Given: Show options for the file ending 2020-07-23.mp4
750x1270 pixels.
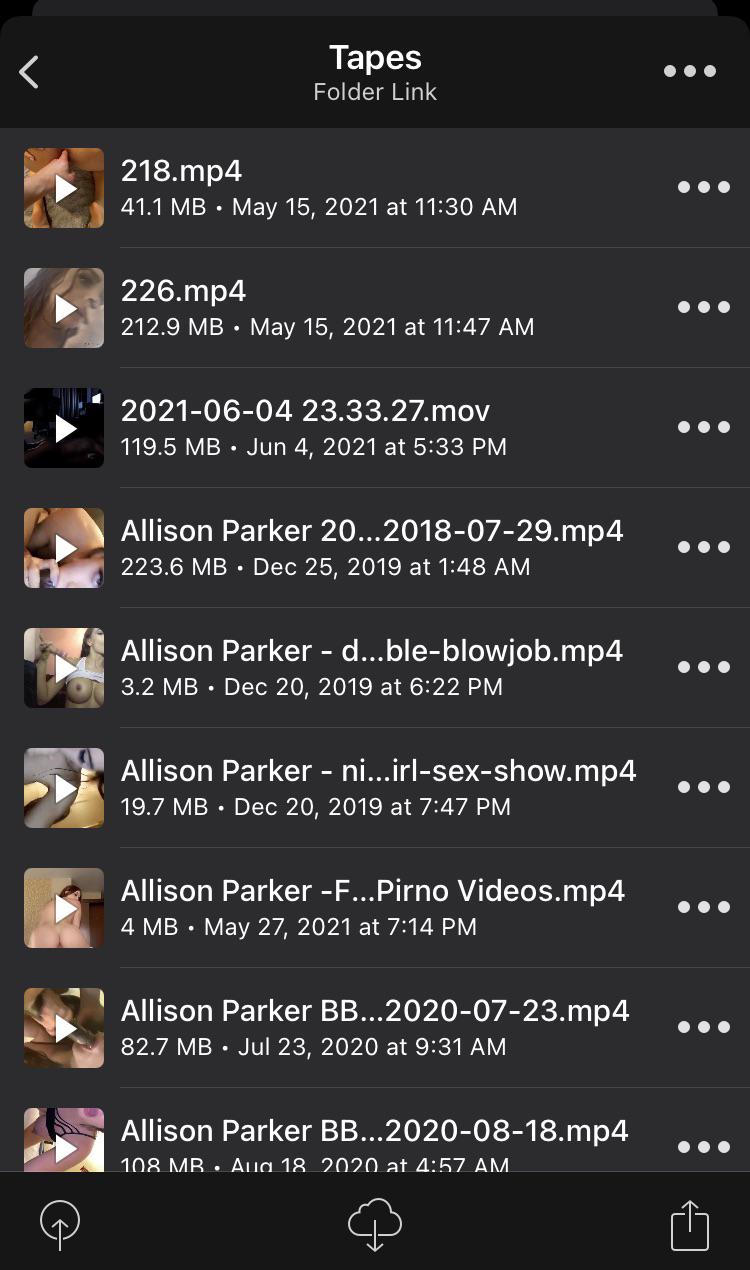Looking at the screenshot, I should (x=704, y=1027).
